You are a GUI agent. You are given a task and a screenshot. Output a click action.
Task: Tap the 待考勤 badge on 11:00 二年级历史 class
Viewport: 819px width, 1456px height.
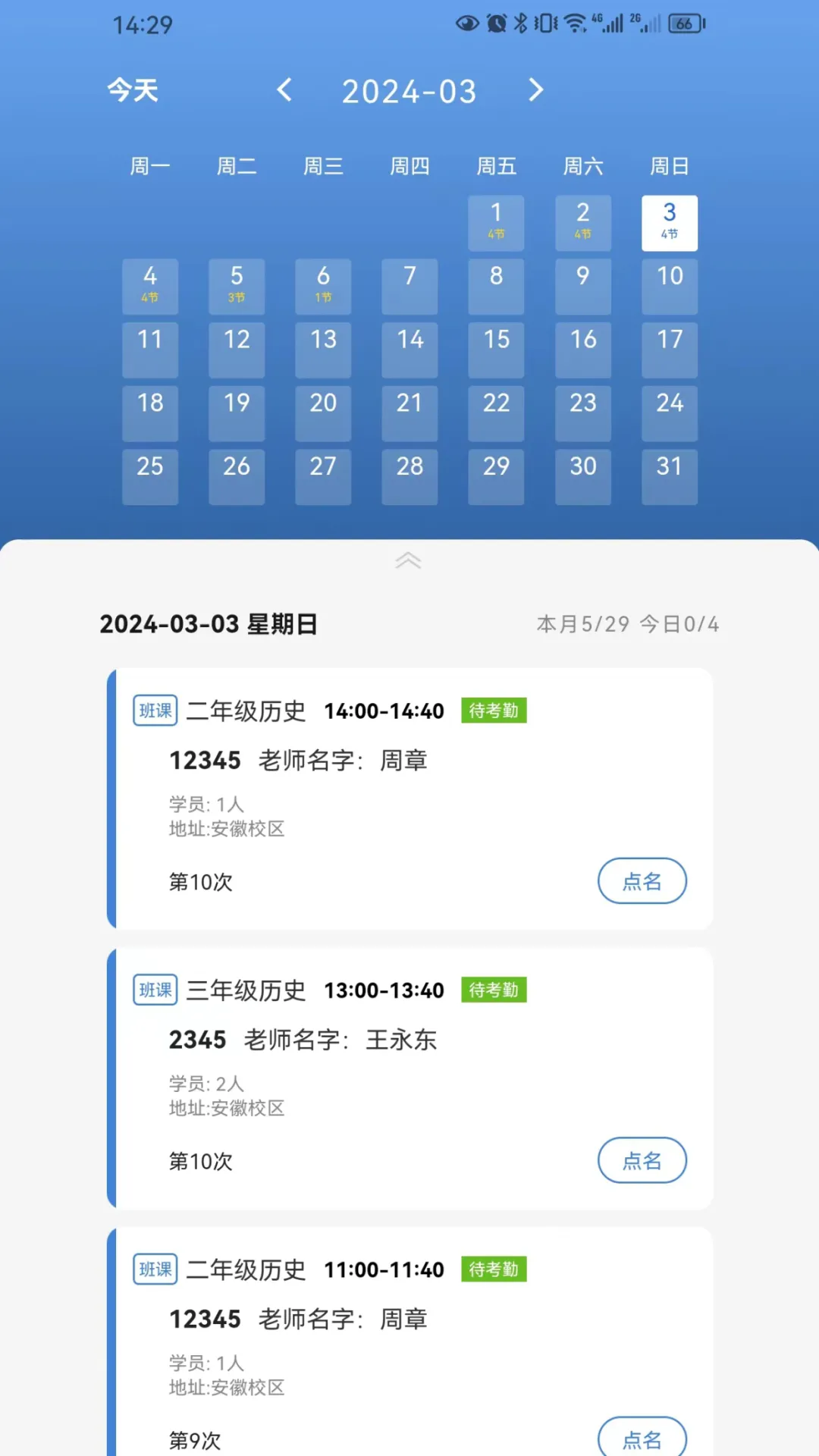(494, 1269)
